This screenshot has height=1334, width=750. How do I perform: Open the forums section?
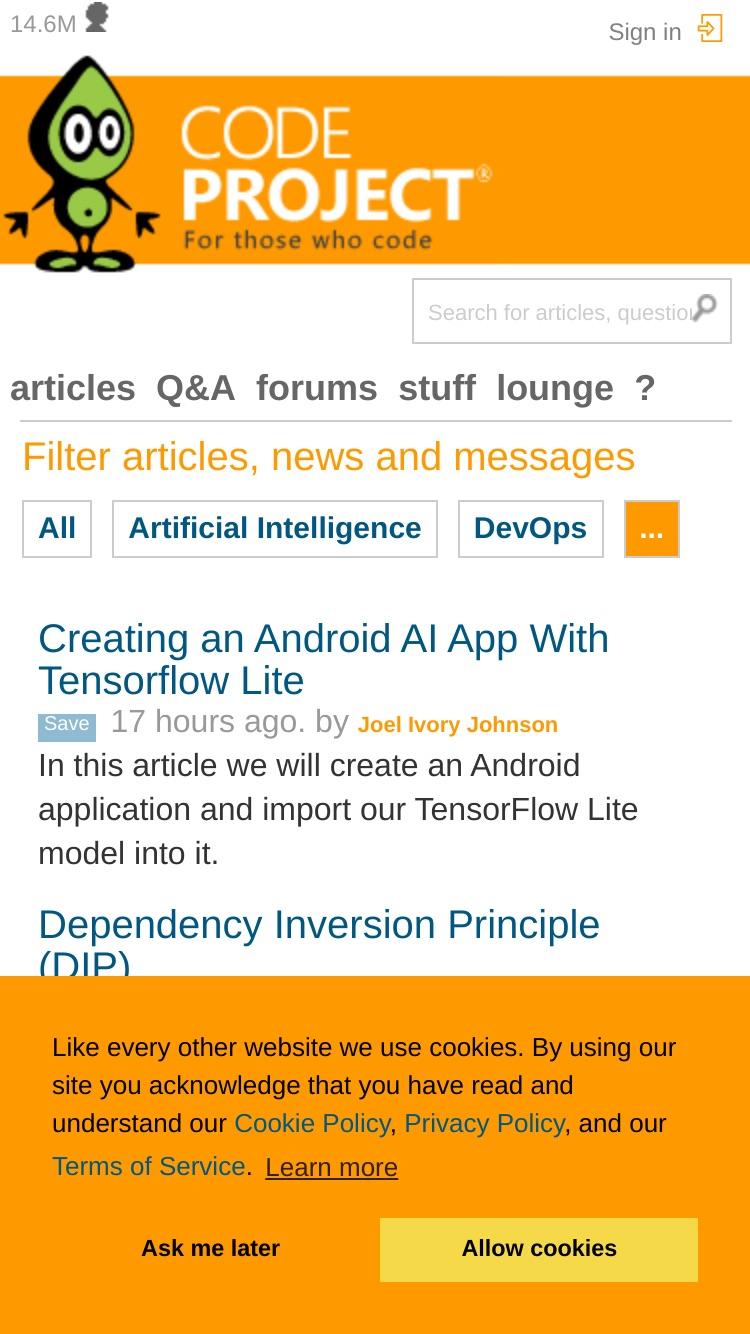point(317,387)
